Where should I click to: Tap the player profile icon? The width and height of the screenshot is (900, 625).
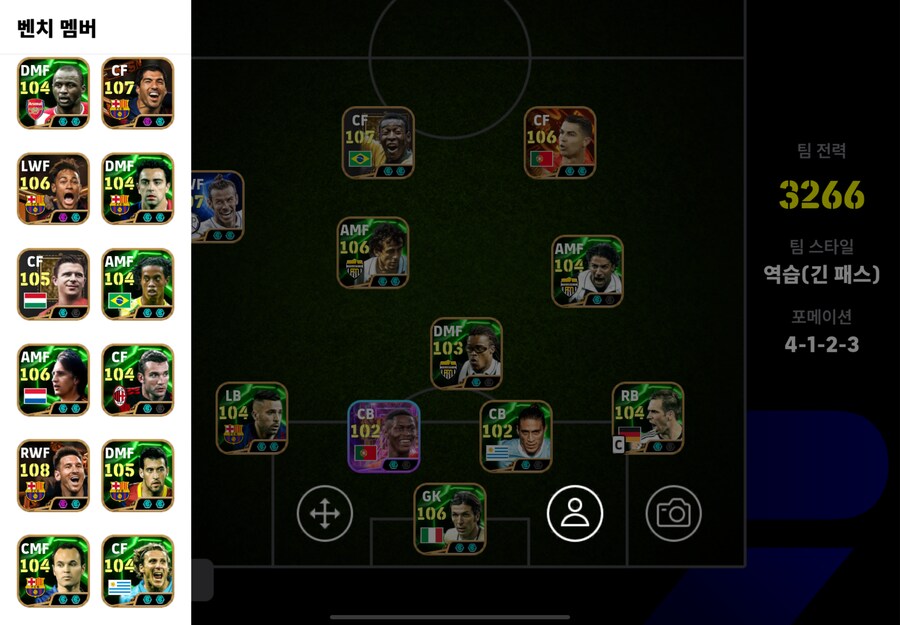575,513
